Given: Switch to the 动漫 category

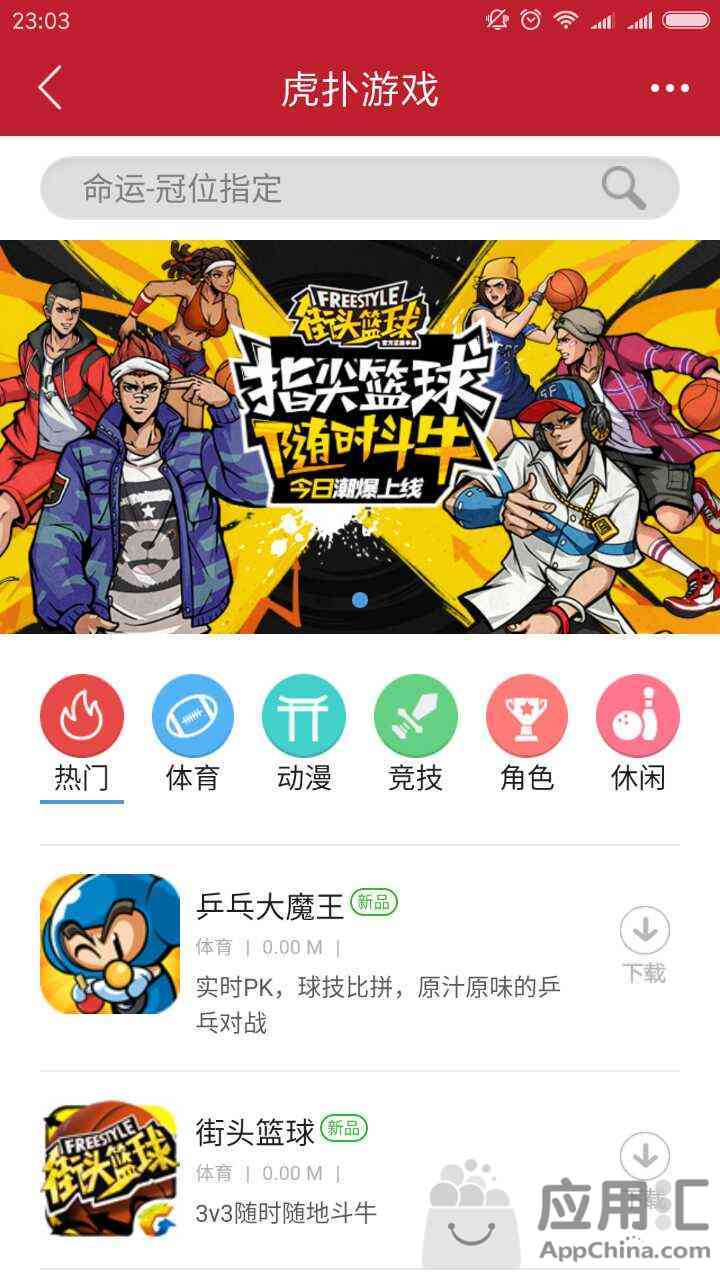Looking at the screenshot, I should click(x=304, y=735).
